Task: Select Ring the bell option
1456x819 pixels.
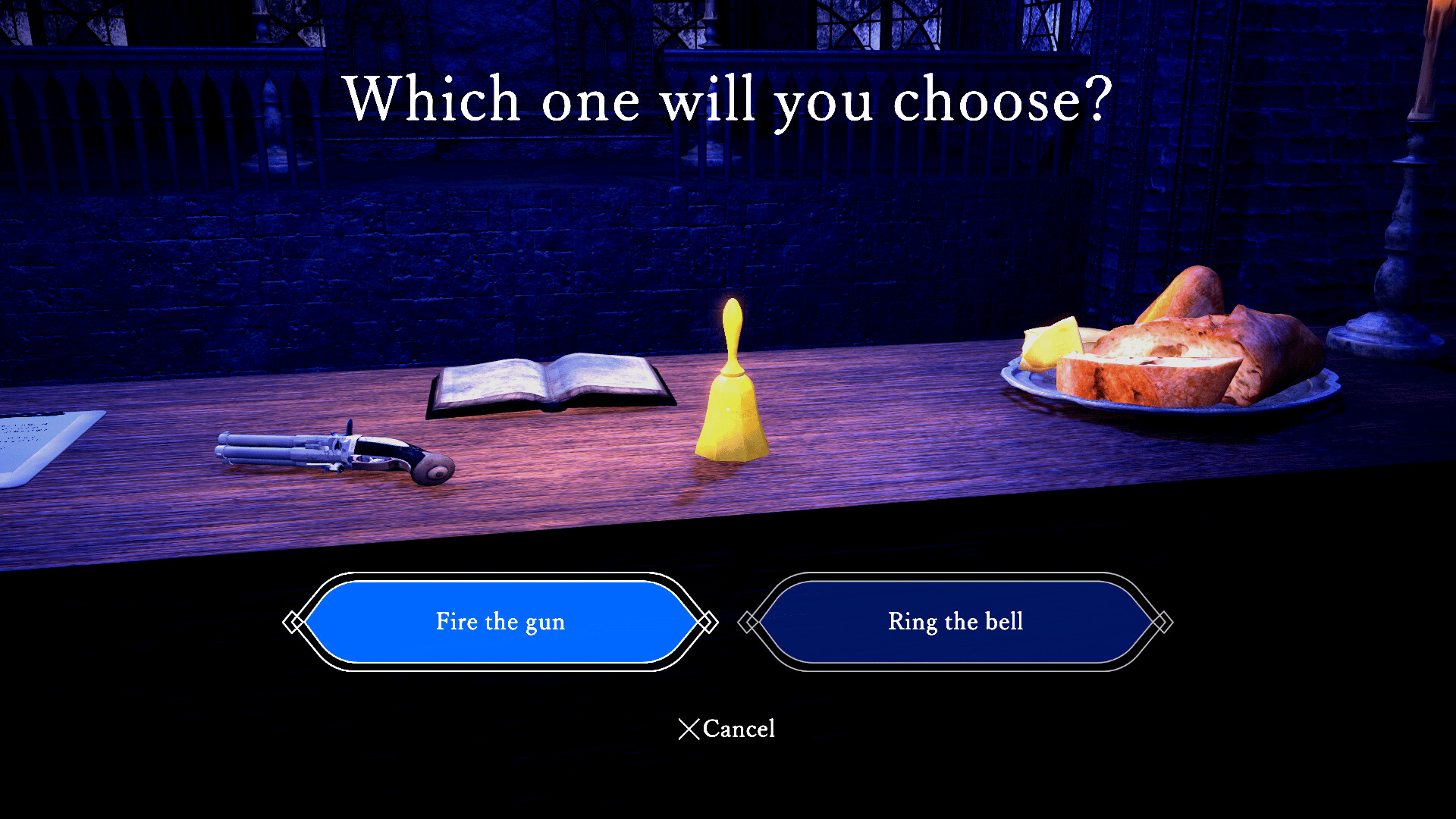Action: coord(955,622)
